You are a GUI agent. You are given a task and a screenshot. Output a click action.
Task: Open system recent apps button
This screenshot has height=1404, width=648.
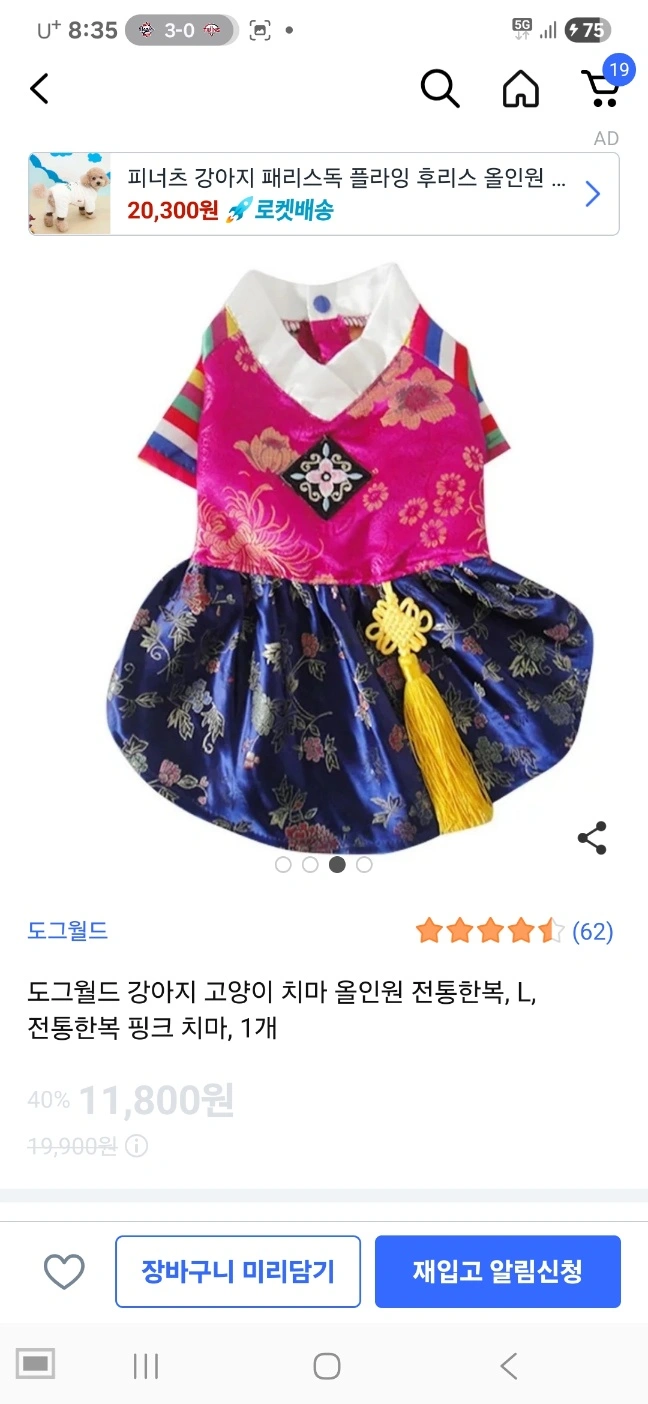click(146, 1366)
